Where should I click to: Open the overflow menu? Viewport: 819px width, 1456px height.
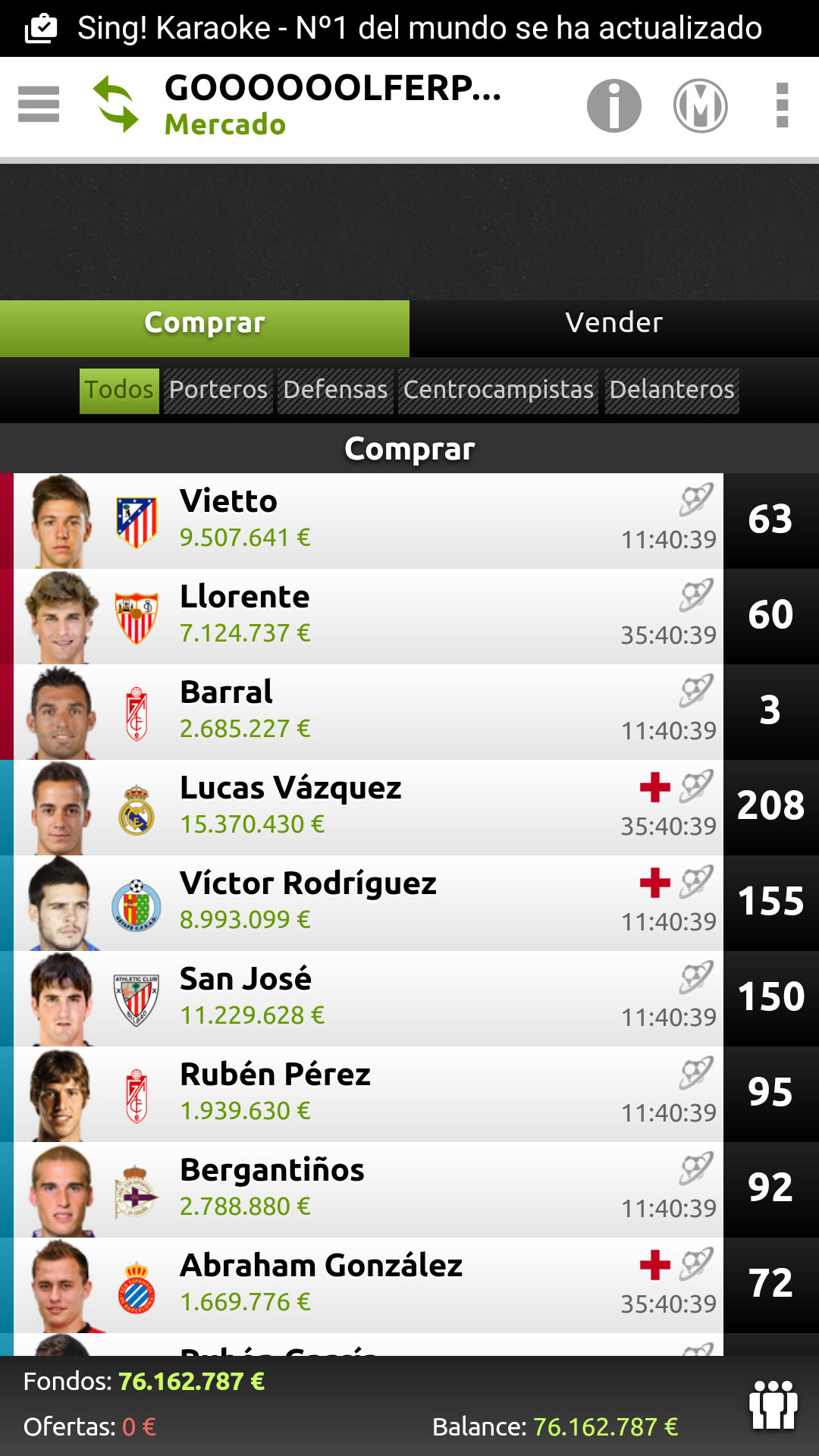[x=783, y=105]
